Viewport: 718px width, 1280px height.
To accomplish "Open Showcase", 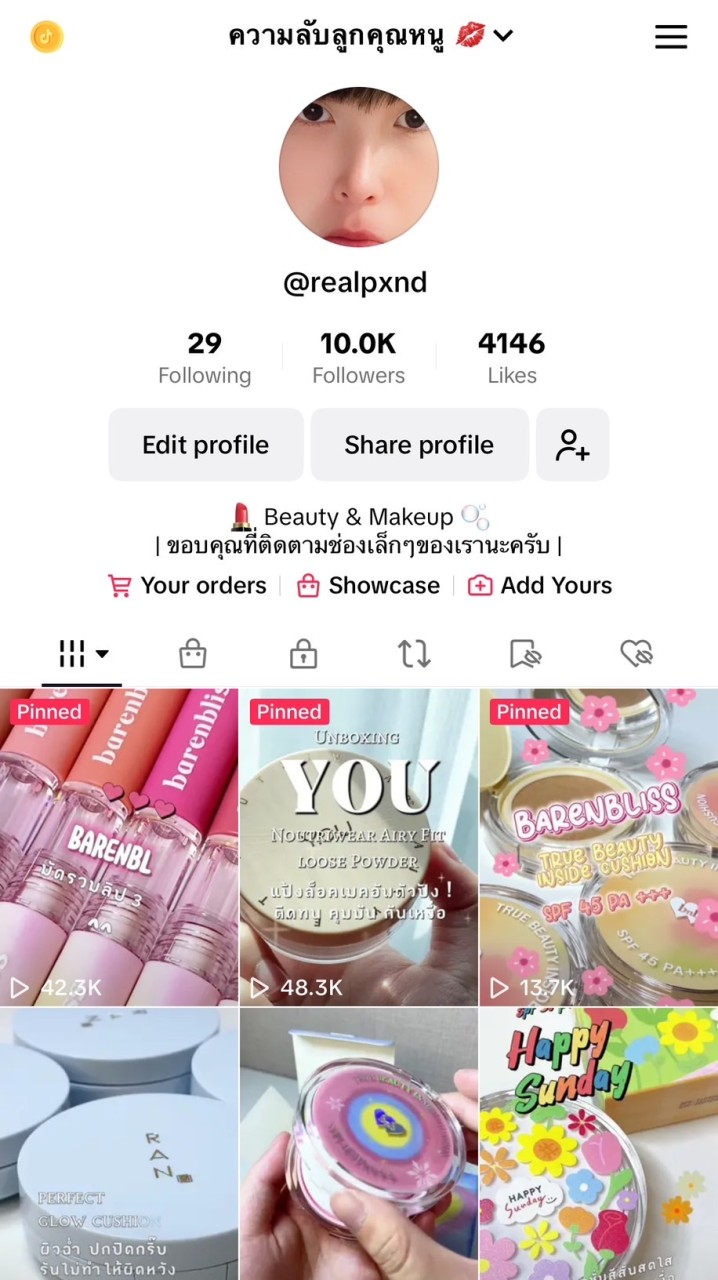I will pos(369,586).
